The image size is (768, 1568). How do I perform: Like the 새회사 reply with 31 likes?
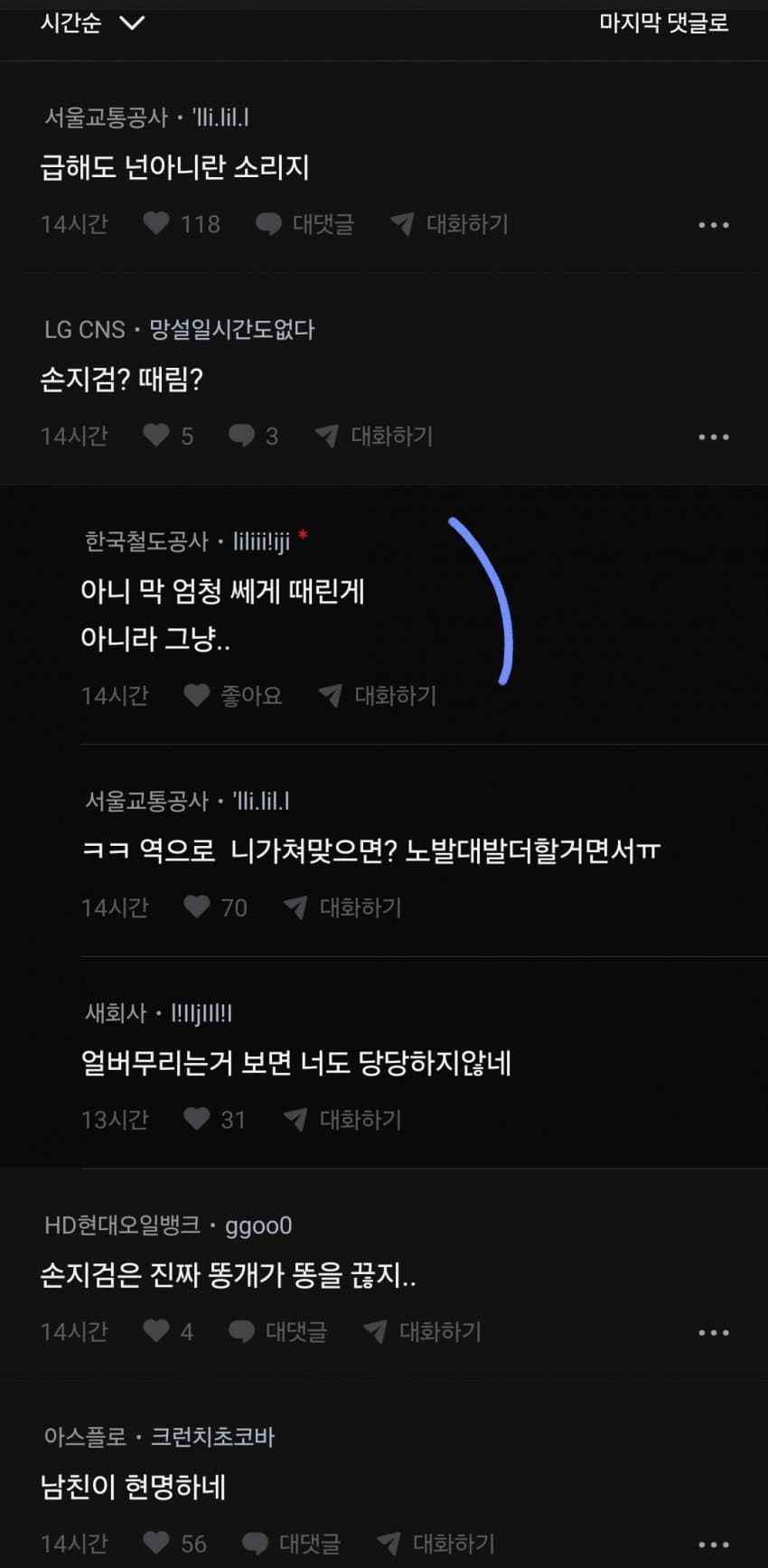pyautogui.click(x=197, y=1119)
